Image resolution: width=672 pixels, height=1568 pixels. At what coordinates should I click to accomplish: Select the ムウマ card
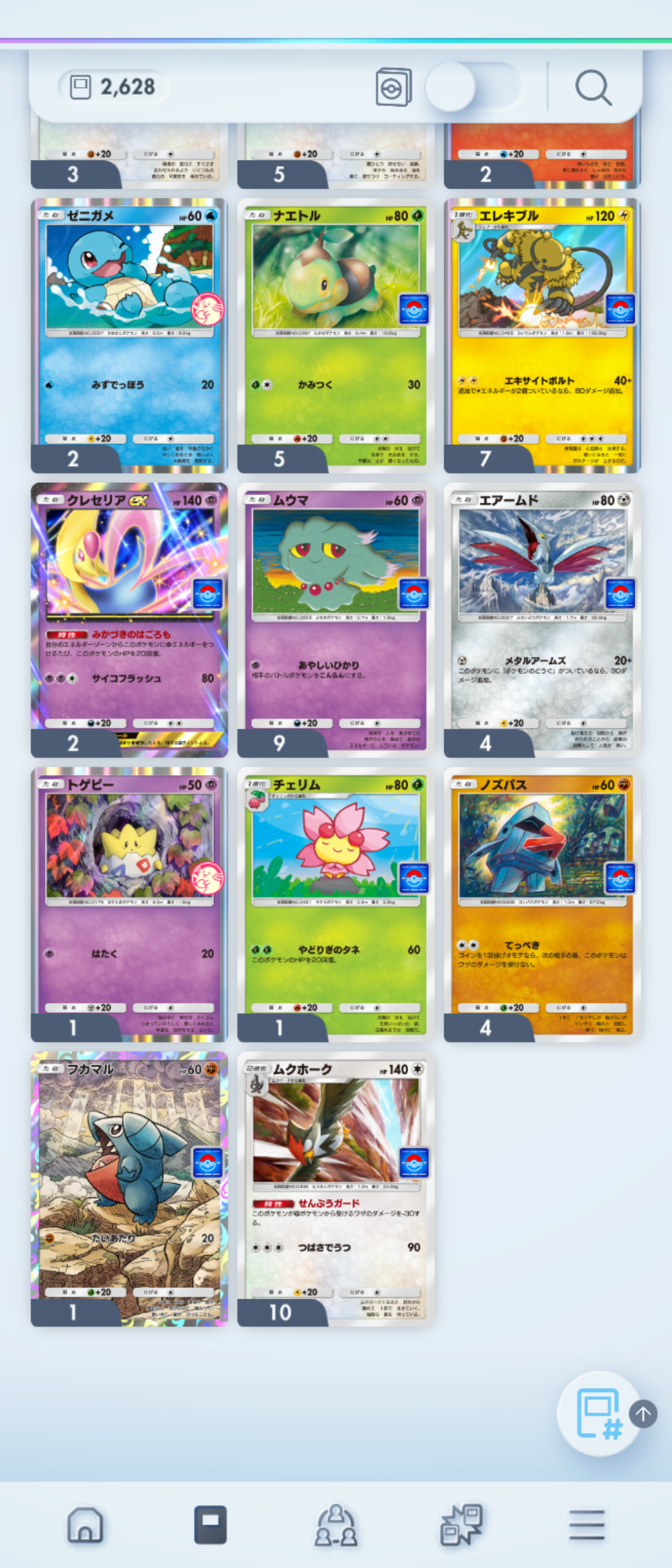click(x=335, y=619)
